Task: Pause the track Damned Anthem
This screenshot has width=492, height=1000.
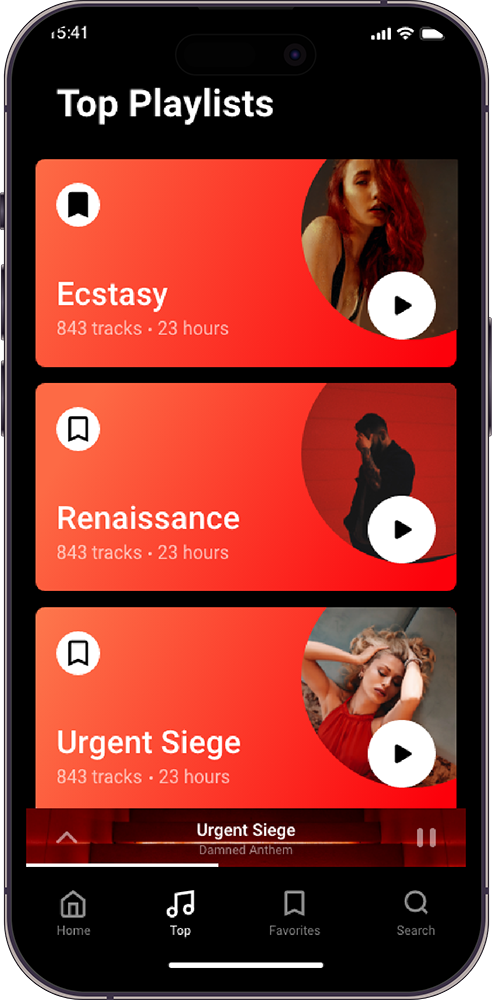Action: pyautogui.click(x=426, y=837)
